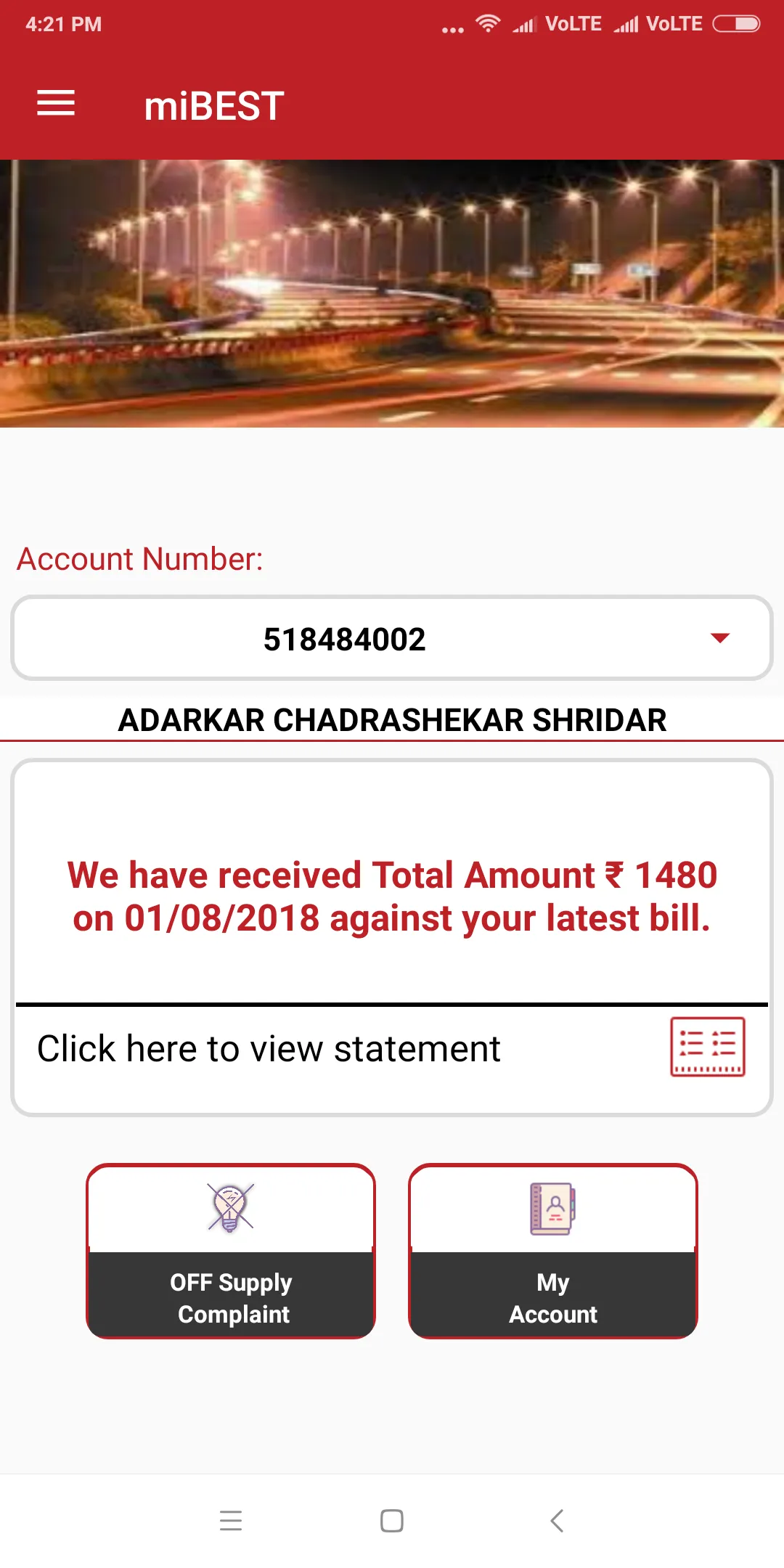Screen dimensions: 784x1568
Task: Open the hamburger navigation drawer menu
Action: coord(56,103)
